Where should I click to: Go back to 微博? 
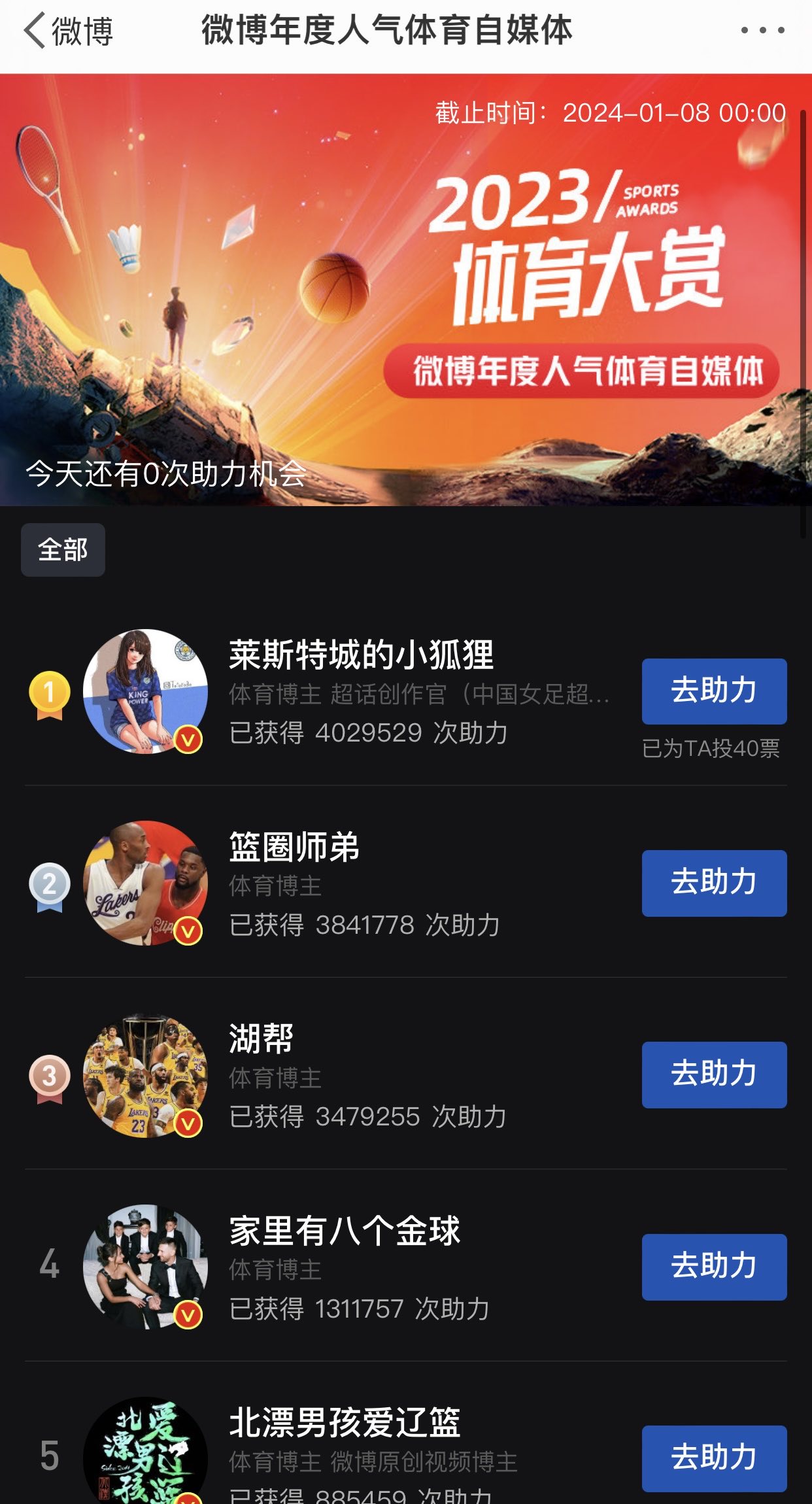click(68, 31)
